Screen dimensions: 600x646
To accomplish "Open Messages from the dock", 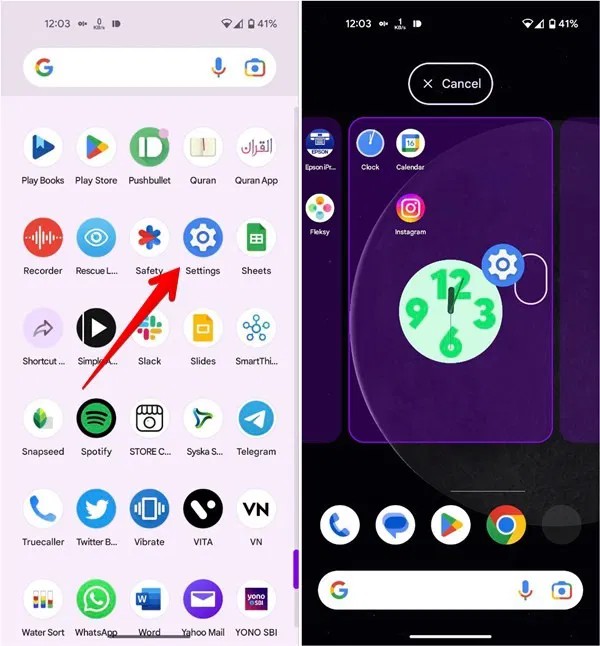I will pyautogui.click(x=395, y=524).
